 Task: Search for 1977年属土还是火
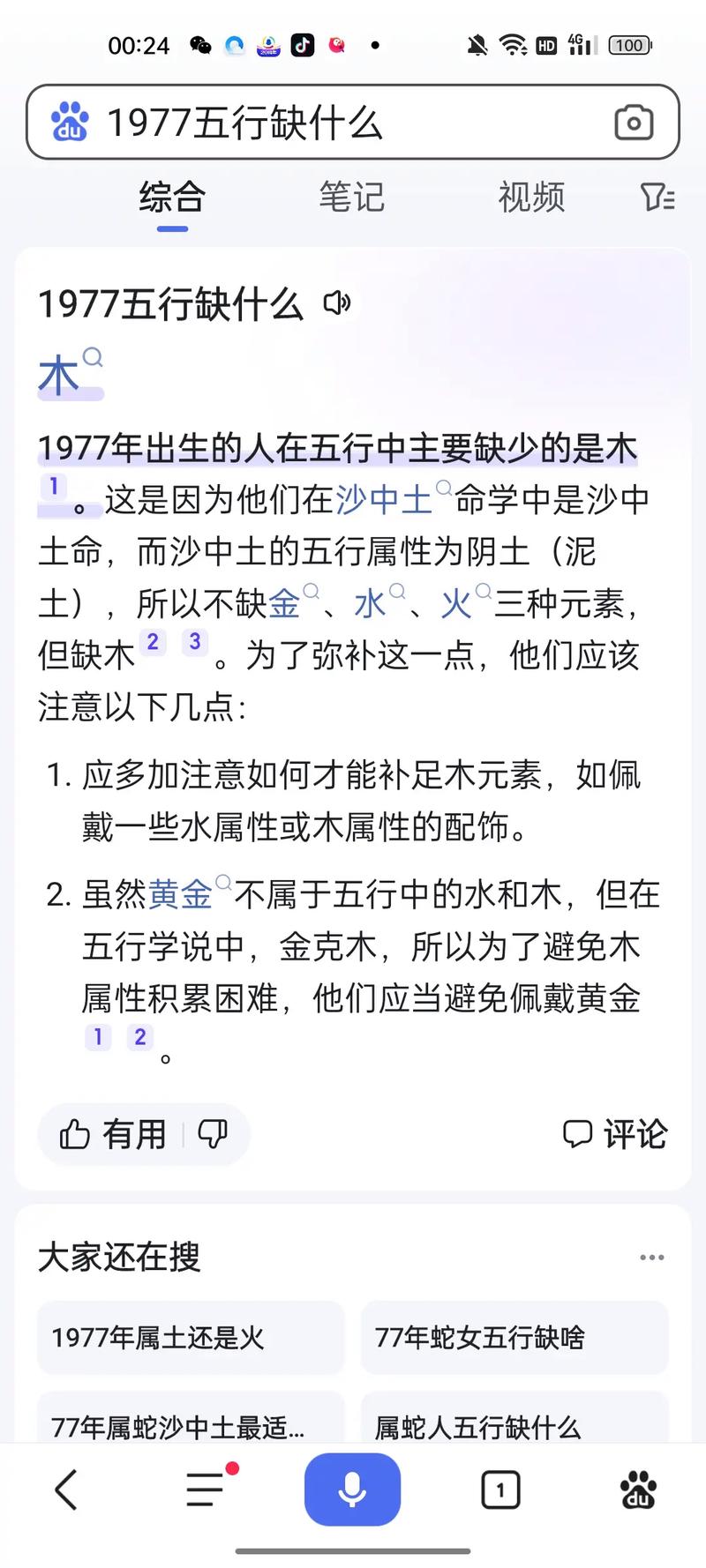point(190,1338)
